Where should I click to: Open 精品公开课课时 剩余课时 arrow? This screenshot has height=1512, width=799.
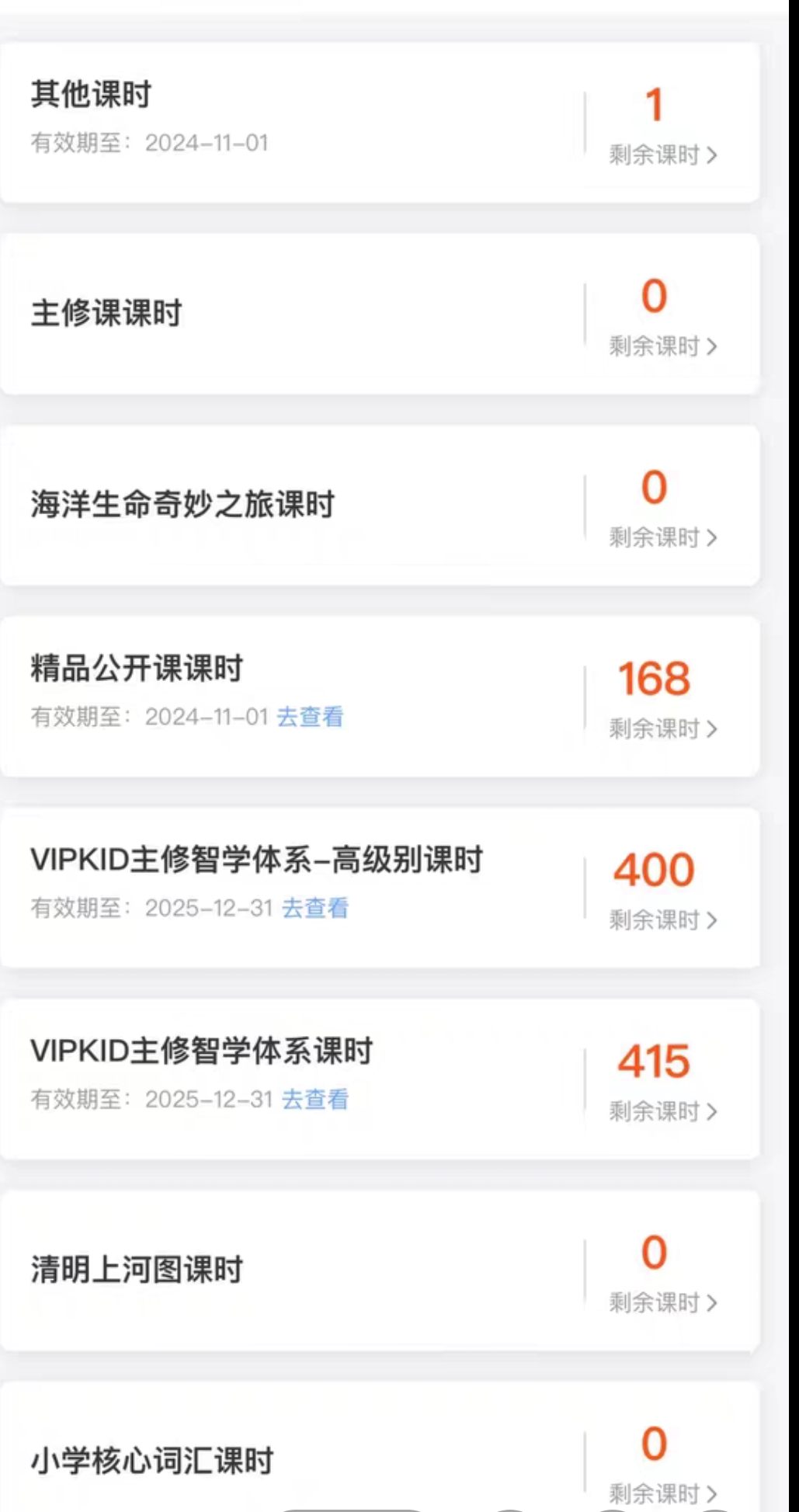point(664,728)
